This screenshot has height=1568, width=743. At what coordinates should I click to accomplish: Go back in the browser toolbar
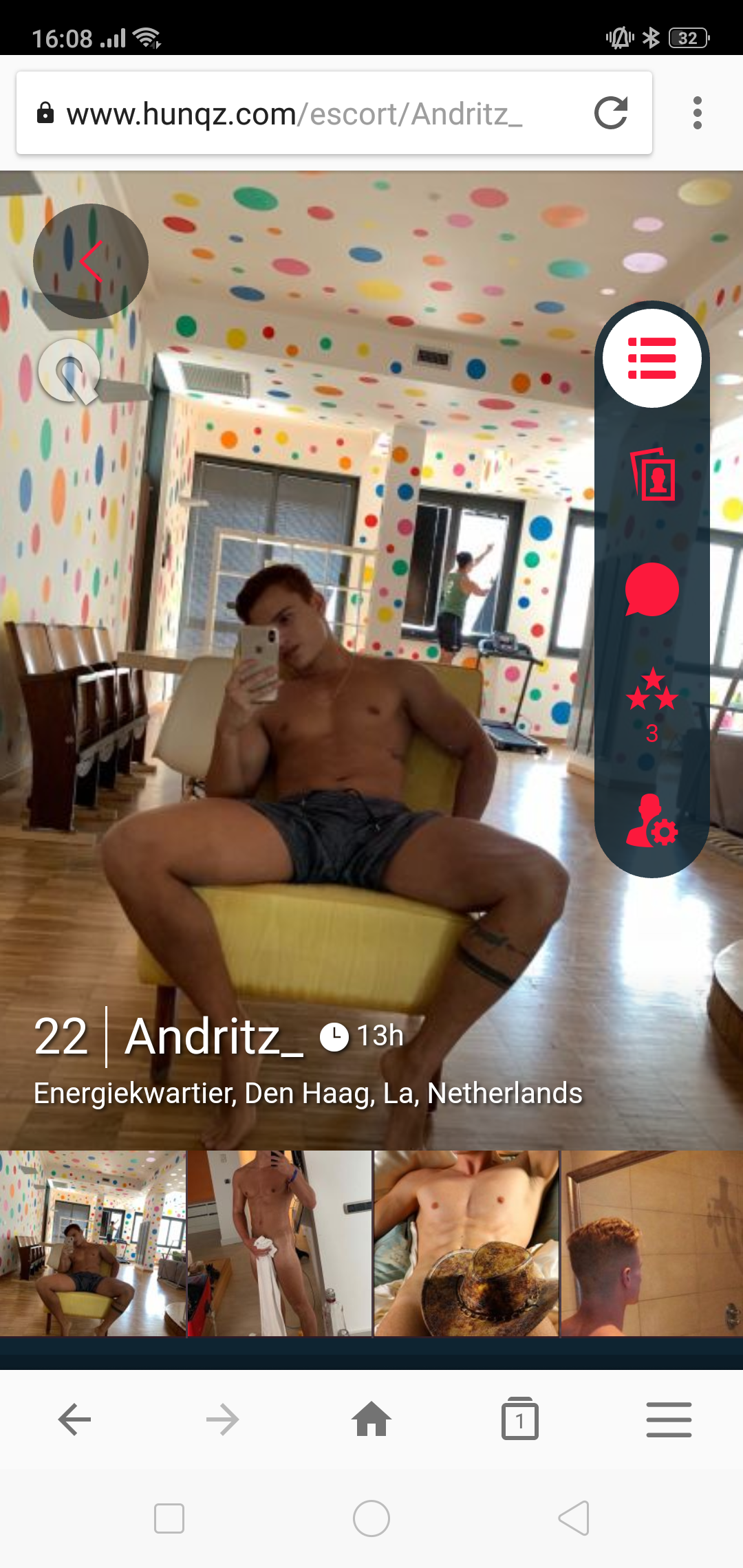tap(74, 1419)
